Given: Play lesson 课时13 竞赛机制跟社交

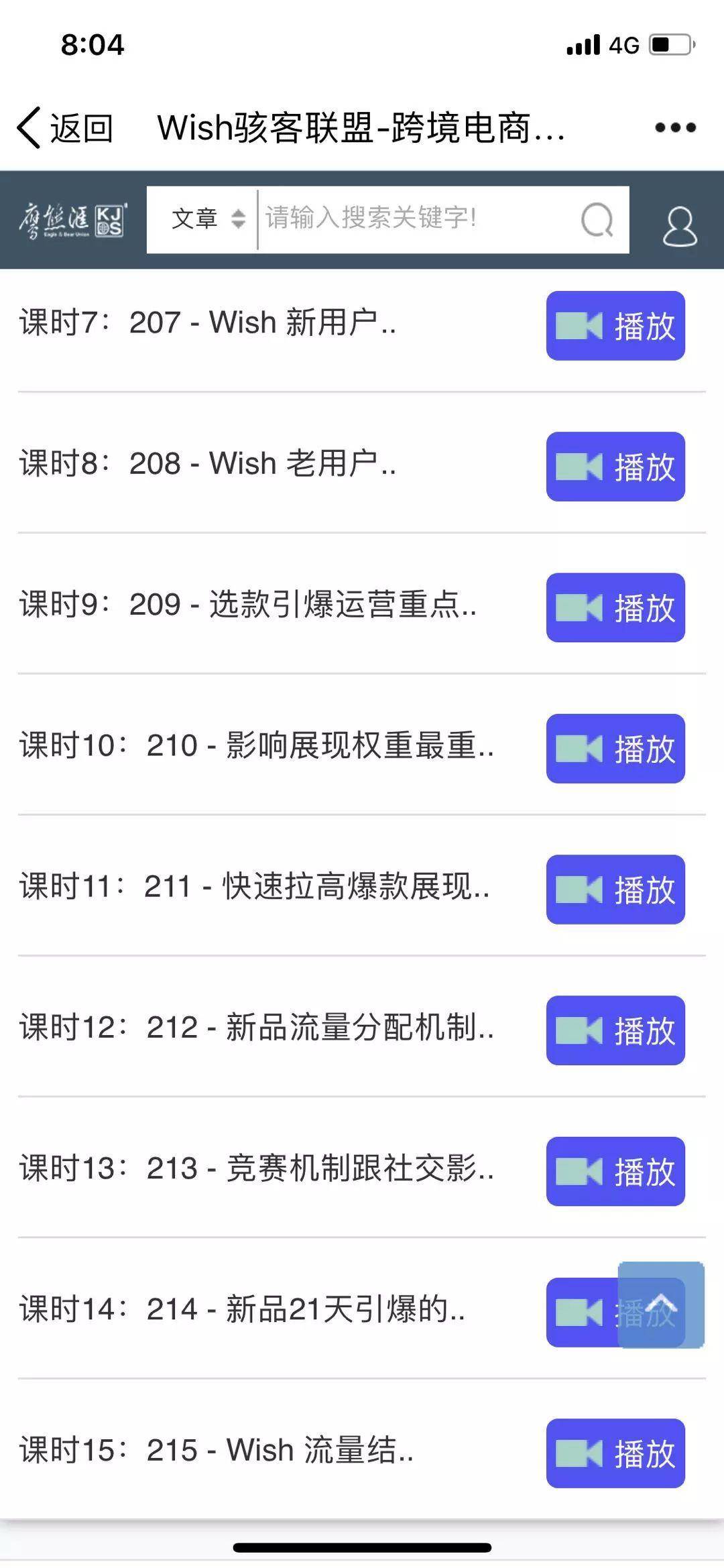Looking at the screenshot, I should pyautogui.click(x=615, y=1171).
